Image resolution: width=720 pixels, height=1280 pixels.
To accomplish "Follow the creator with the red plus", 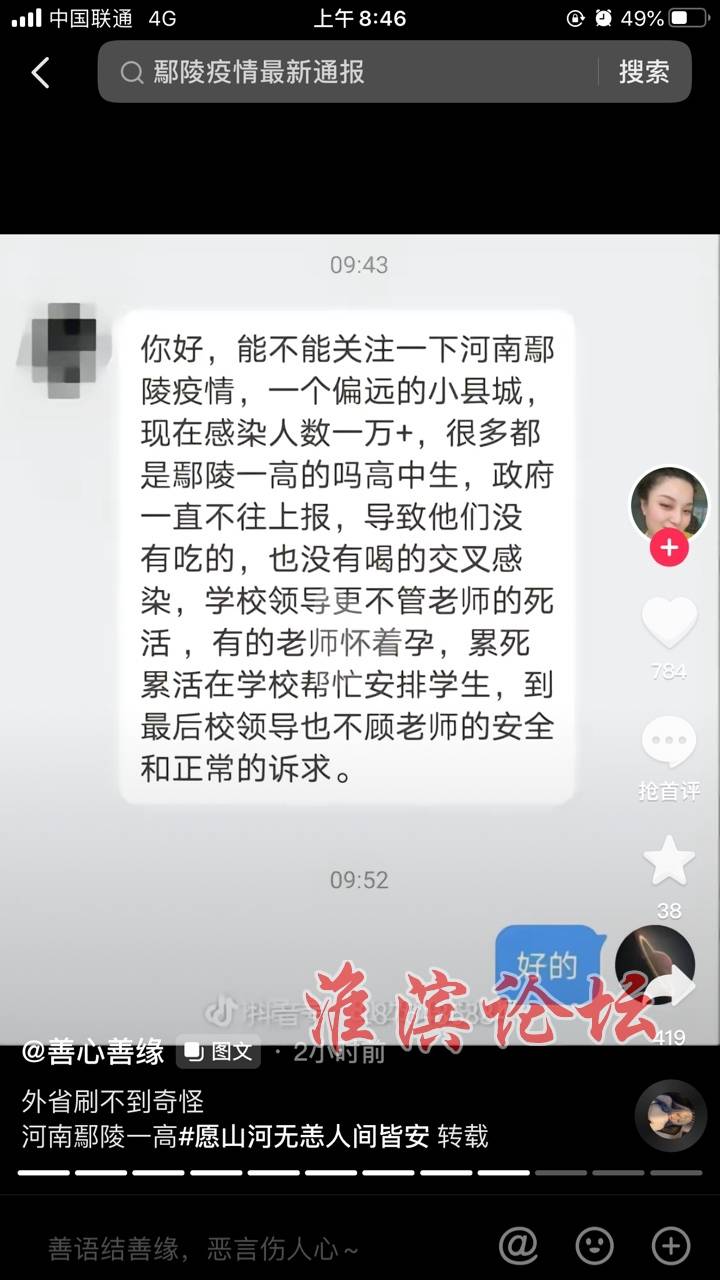I will point(668,548).
